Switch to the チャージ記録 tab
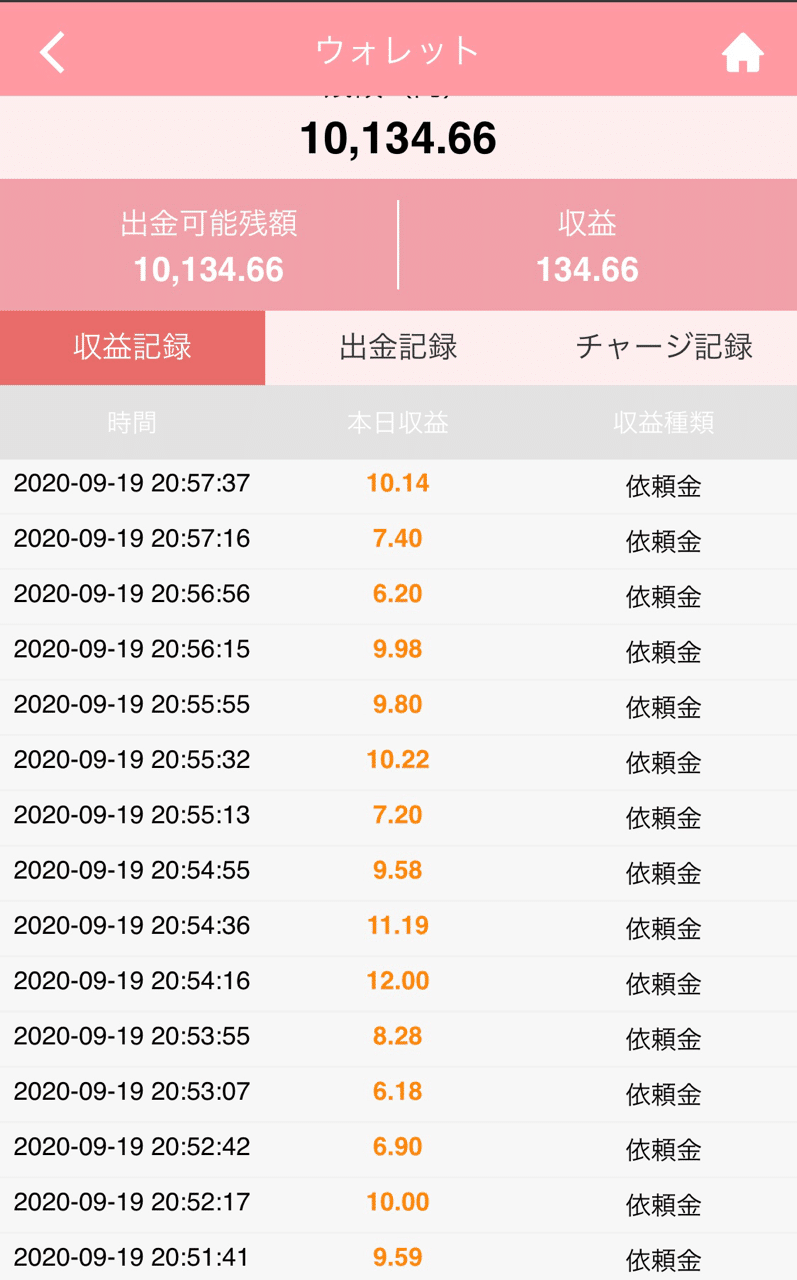Viewport: 797px width, 1280px height. coord(664,347)
